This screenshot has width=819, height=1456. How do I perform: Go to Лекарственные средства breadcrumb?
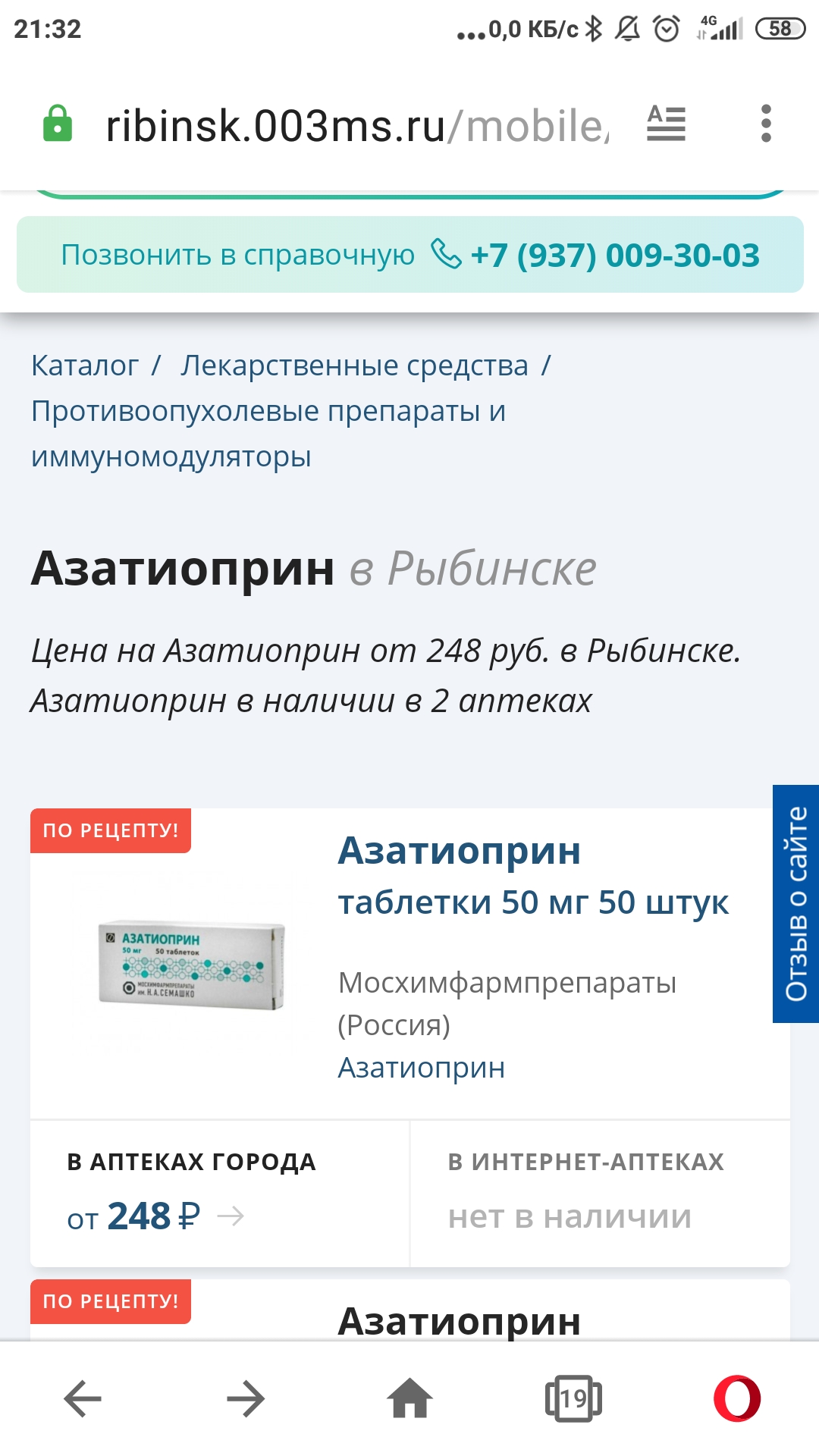click(354, 366)
